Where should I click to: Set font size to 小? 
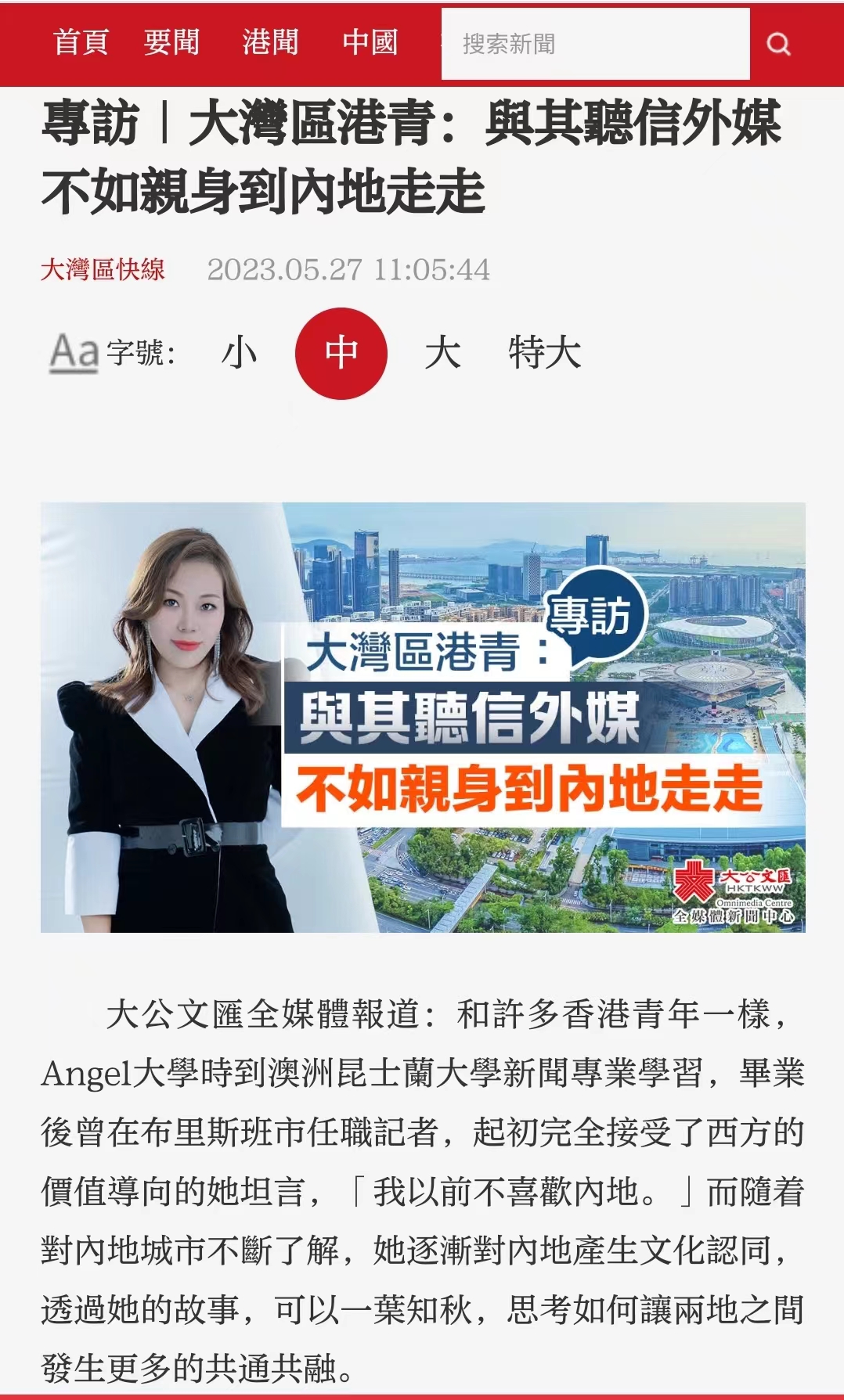tap(240, 353)
